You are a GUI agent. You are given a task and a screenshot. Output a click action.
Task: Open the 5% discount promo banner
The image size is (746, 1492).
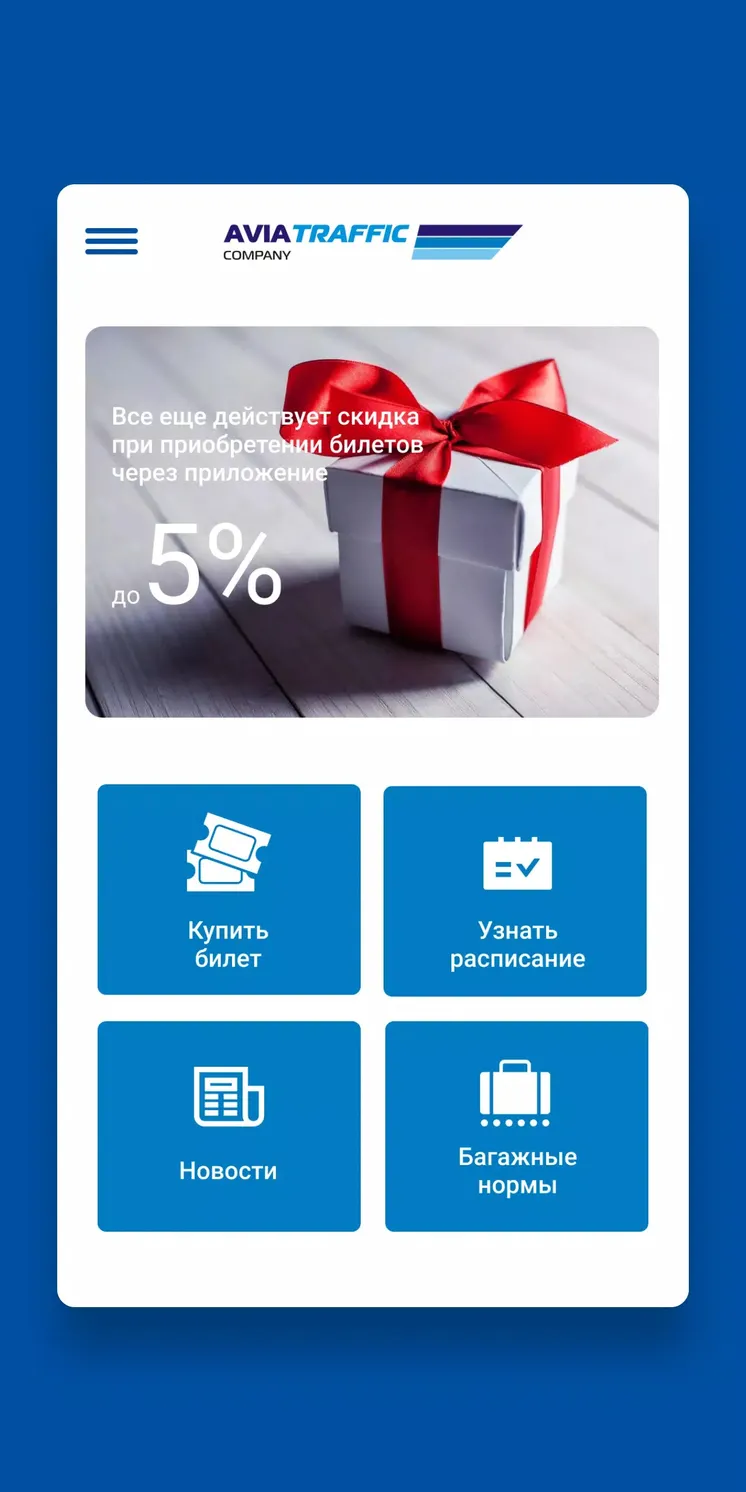(372, 522)
